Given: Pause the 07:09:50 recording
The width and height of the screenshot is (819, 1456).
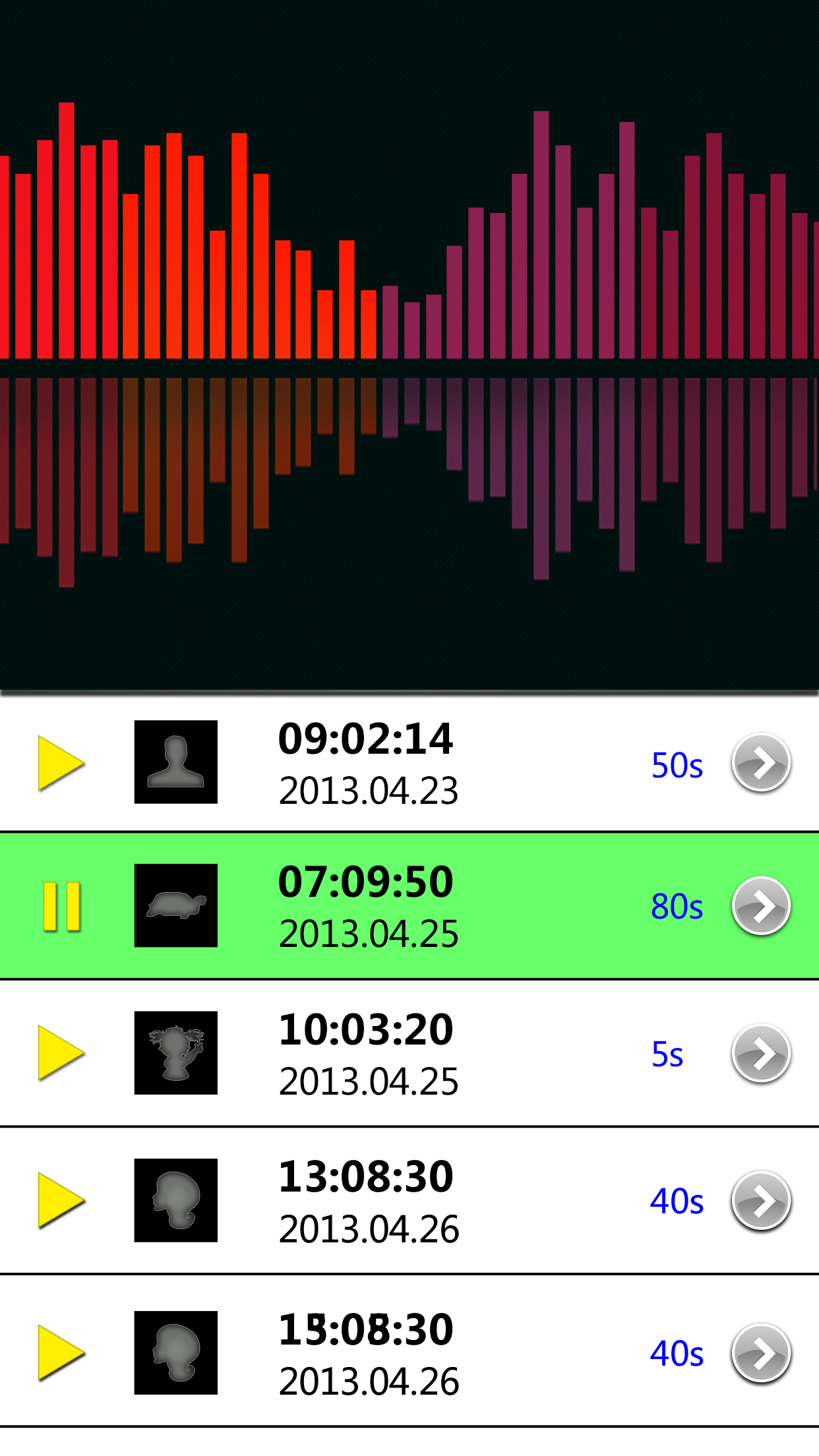Looking at the screenshot, I should [61, 907].
